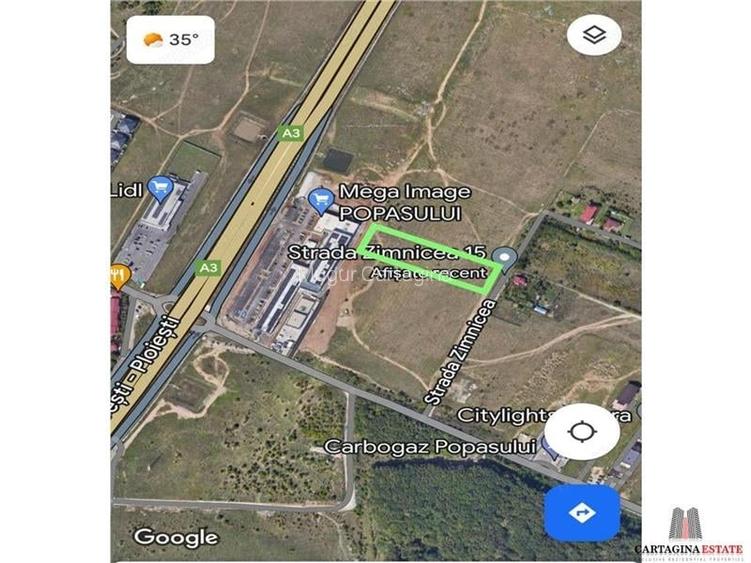Image resolution: width=751 pixels, height=563 pixels.
Task: Select the Lidl store pin
Action: click(x=159, y=187)
